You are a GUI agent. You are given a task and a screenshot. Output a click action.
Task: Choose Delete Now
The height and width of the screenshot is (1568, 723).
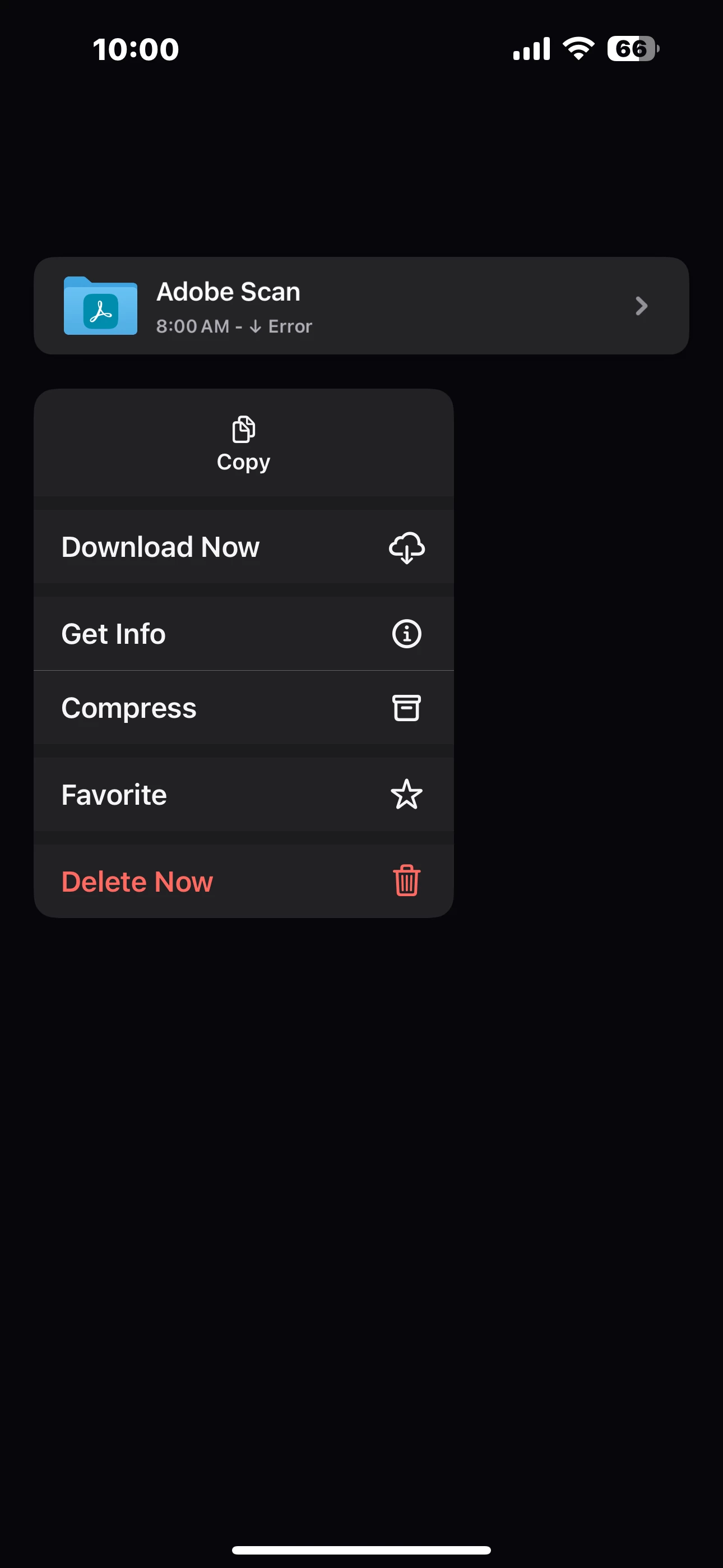click(243, 881)
